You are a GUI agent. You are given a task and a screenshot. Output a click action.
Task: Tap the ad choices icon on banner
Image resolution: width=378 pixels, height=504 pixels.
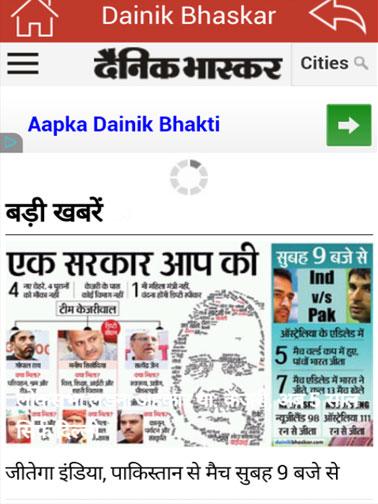[11, 143]
